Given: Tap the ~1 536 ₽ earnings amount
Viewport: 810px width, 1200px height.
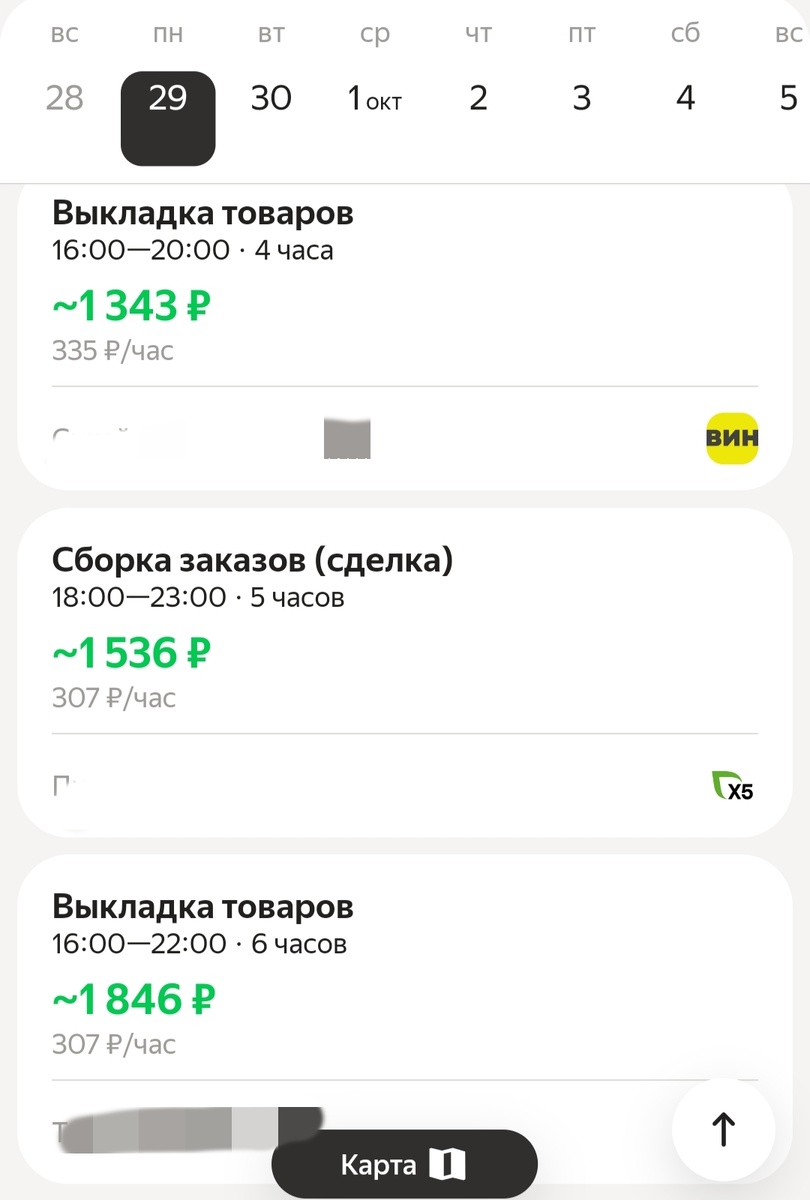Looking at the screenshot, I should (x=130, y=652).
